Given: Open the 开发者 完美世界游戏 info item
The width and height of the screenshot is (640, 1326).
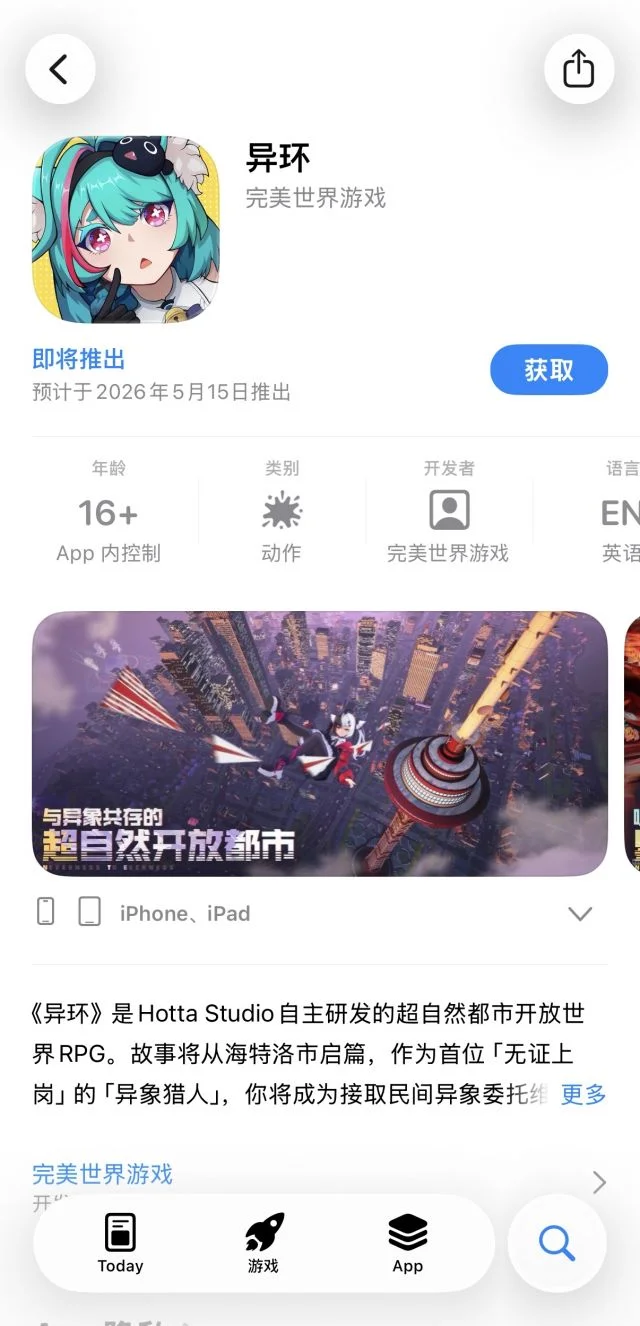Looking at the screenshot, I should (448, 512).
